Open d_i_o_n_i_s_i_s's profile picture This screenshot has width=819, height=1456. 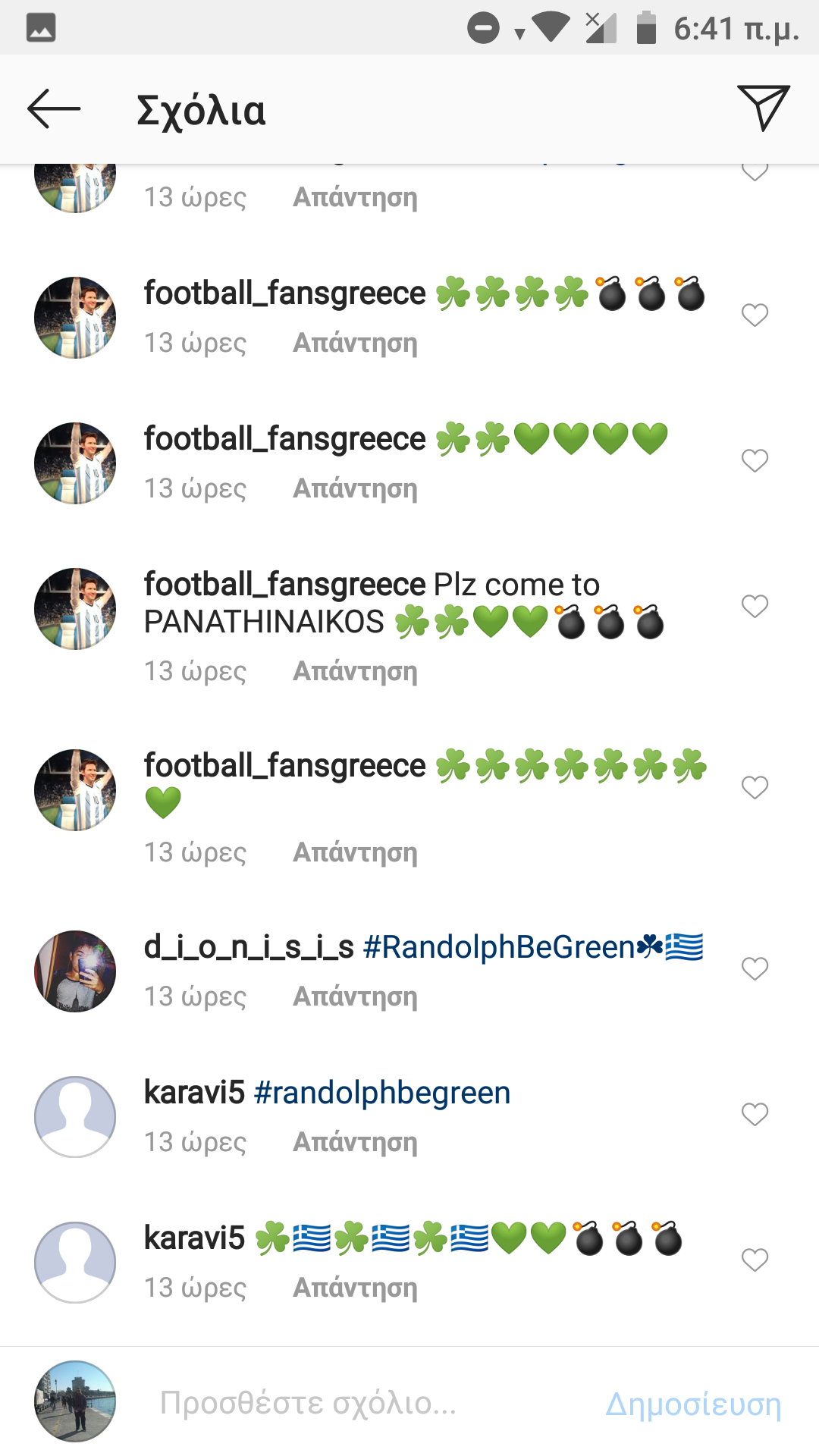[x=75, y=971]
